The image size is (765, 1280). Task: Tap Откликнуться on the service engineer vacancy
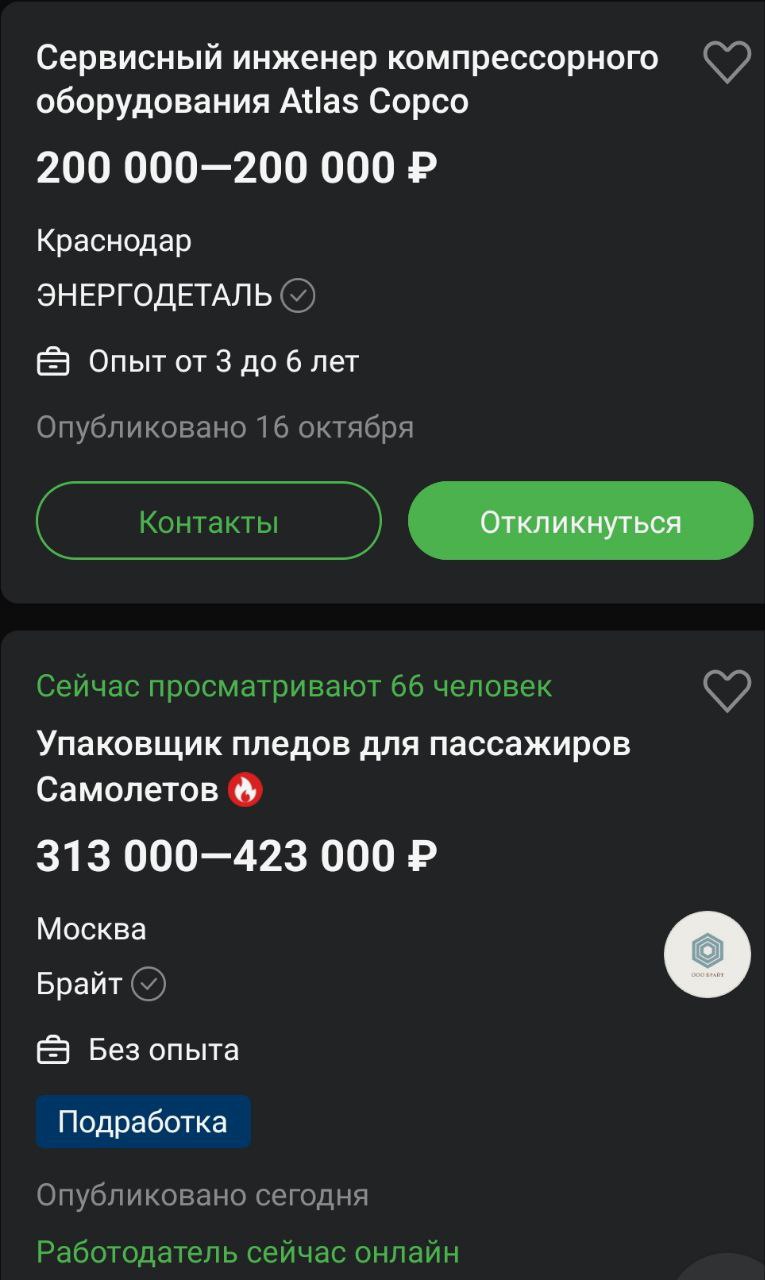[x=580, y=521]
